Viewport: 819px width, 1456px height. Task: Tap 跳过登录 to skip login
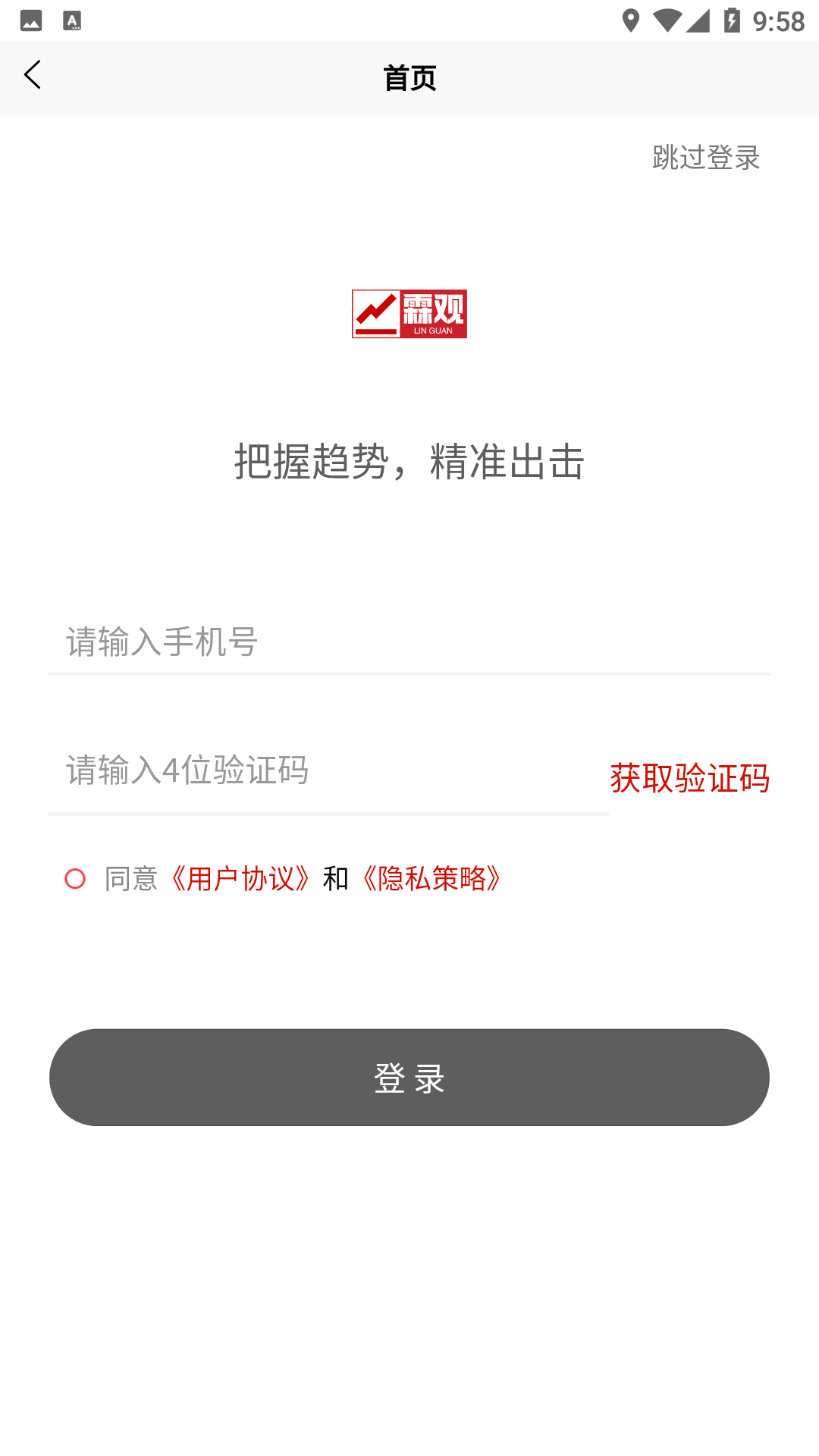[706, 158]
